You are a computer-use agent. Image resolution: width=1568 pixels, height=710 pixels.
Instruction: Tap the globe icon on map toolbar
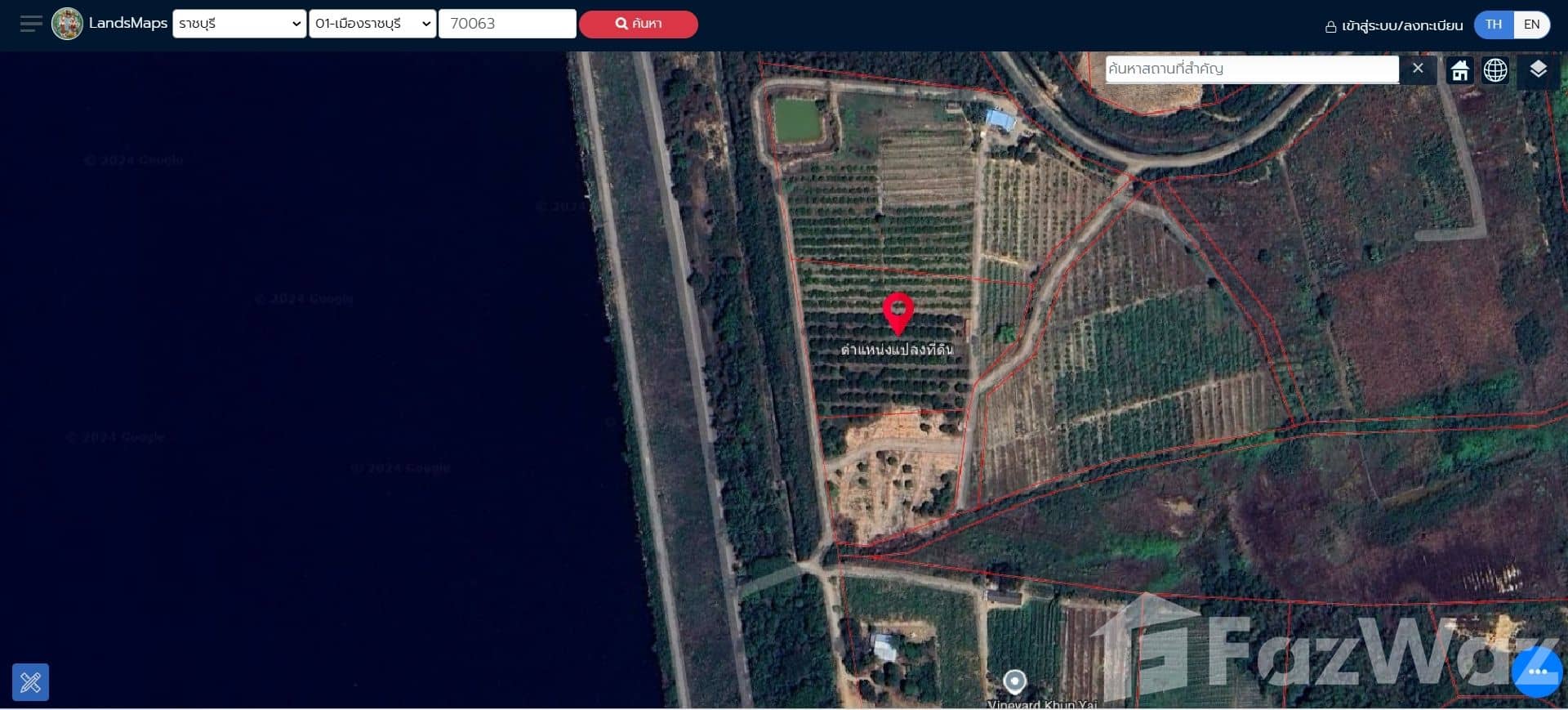point(1495,70)
